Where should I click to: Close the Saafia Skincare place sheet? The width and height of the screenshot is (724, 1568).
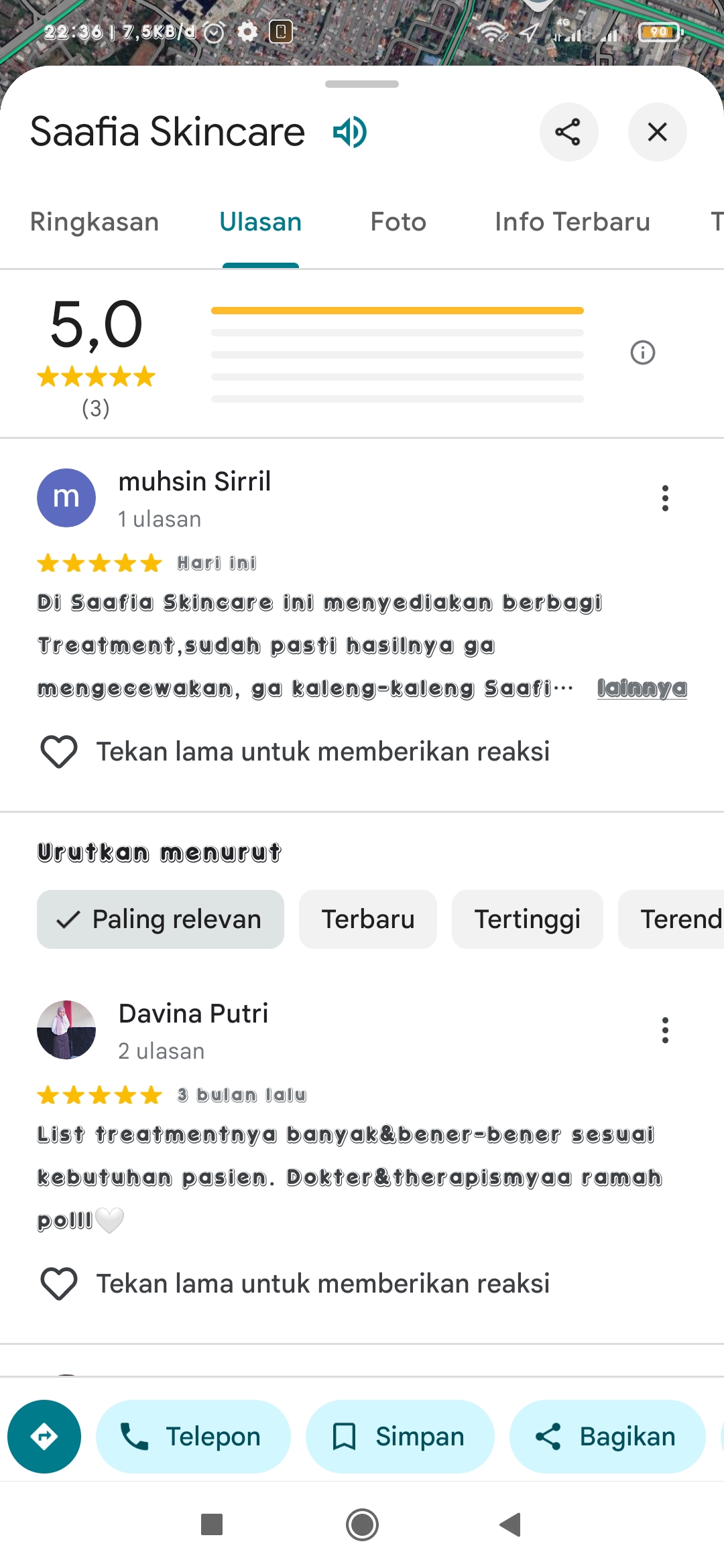(657, 132)
